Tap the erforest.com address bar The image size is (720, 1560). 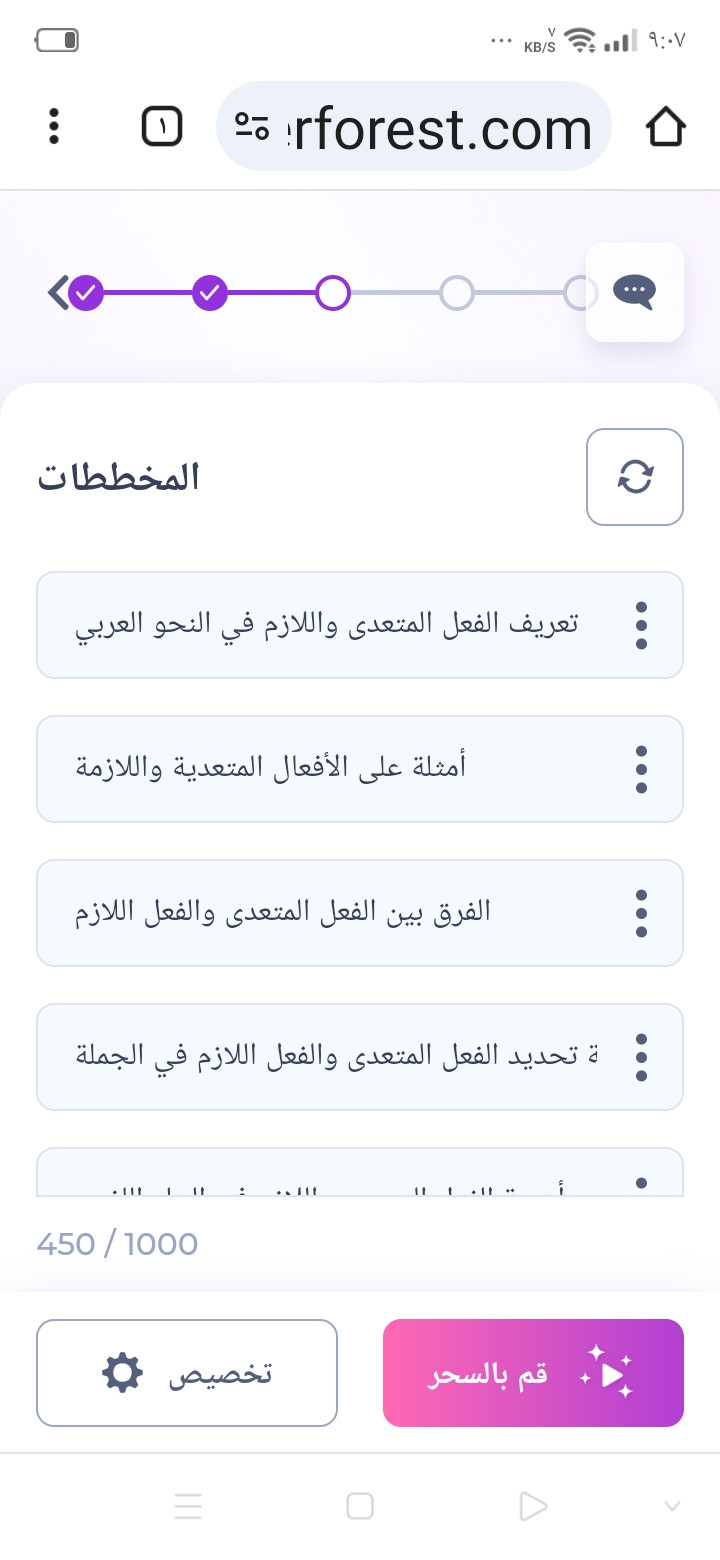(413, 127)
